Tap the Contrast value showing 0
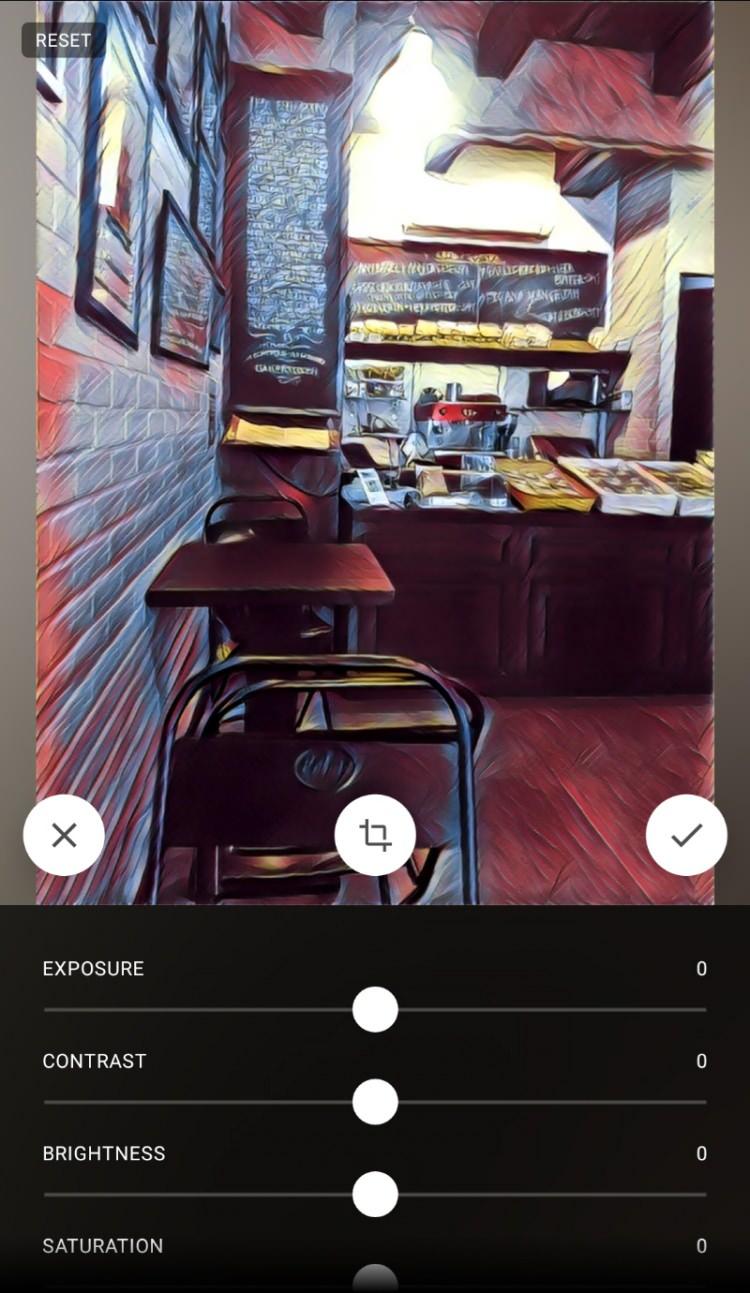750x1293 pixels. pos(701,1061)
